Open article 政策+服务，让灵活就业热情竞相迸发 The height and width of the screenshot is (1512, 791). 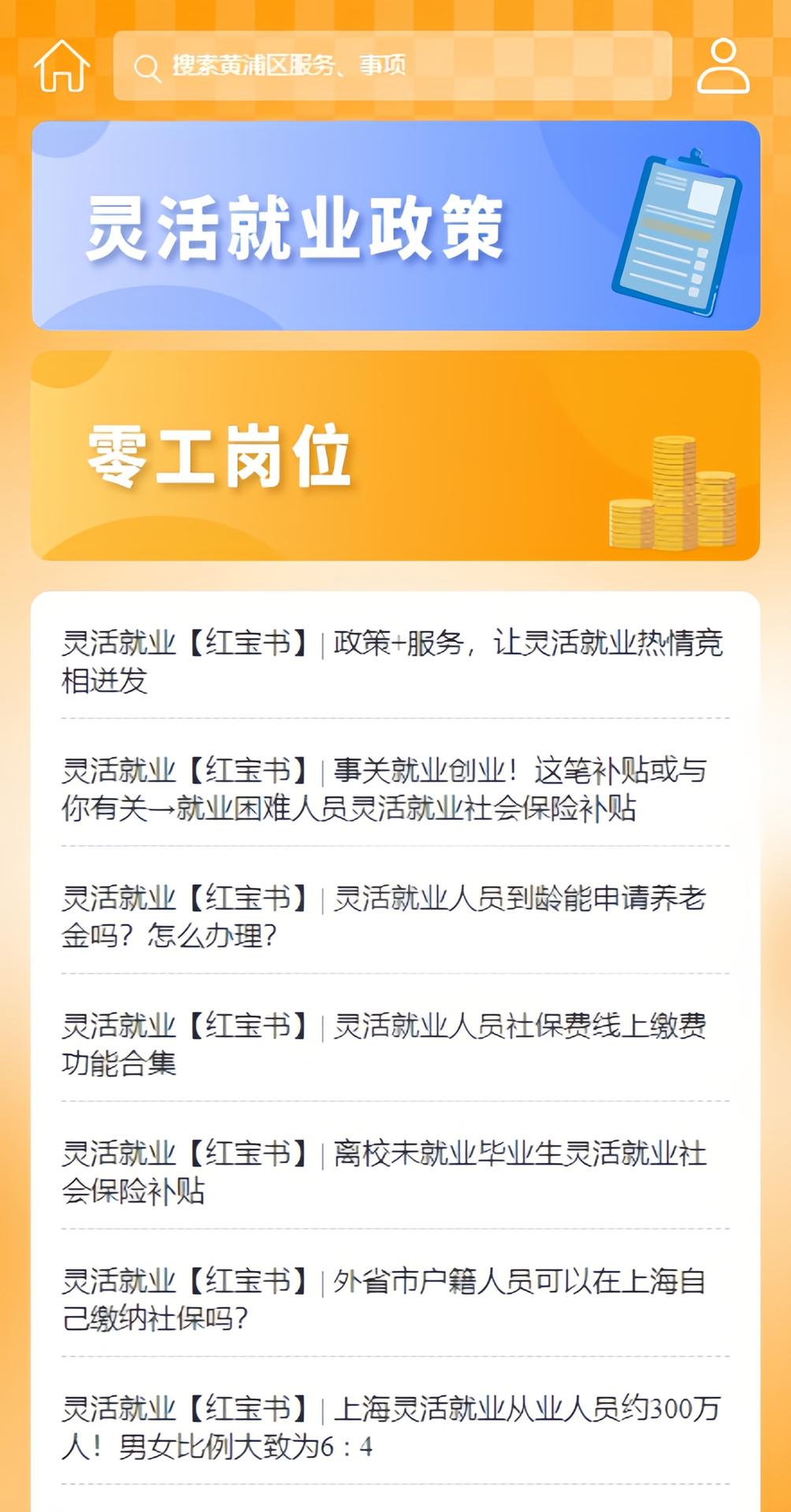pos(392,661)
